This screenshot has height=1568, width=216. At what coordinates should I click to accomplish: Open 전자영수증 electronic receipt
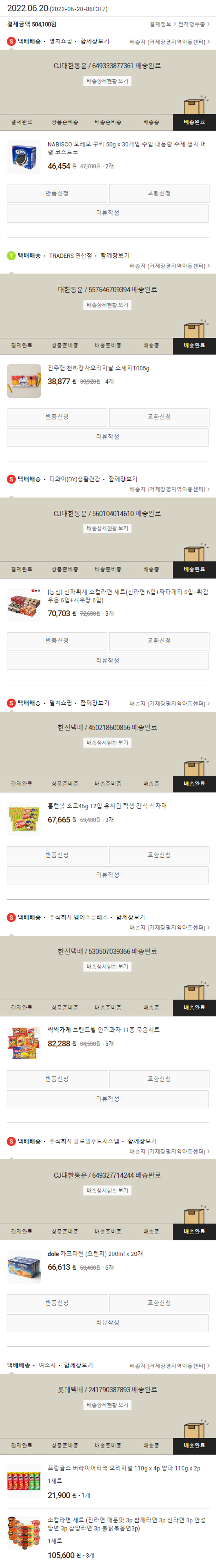pos(194,24)
